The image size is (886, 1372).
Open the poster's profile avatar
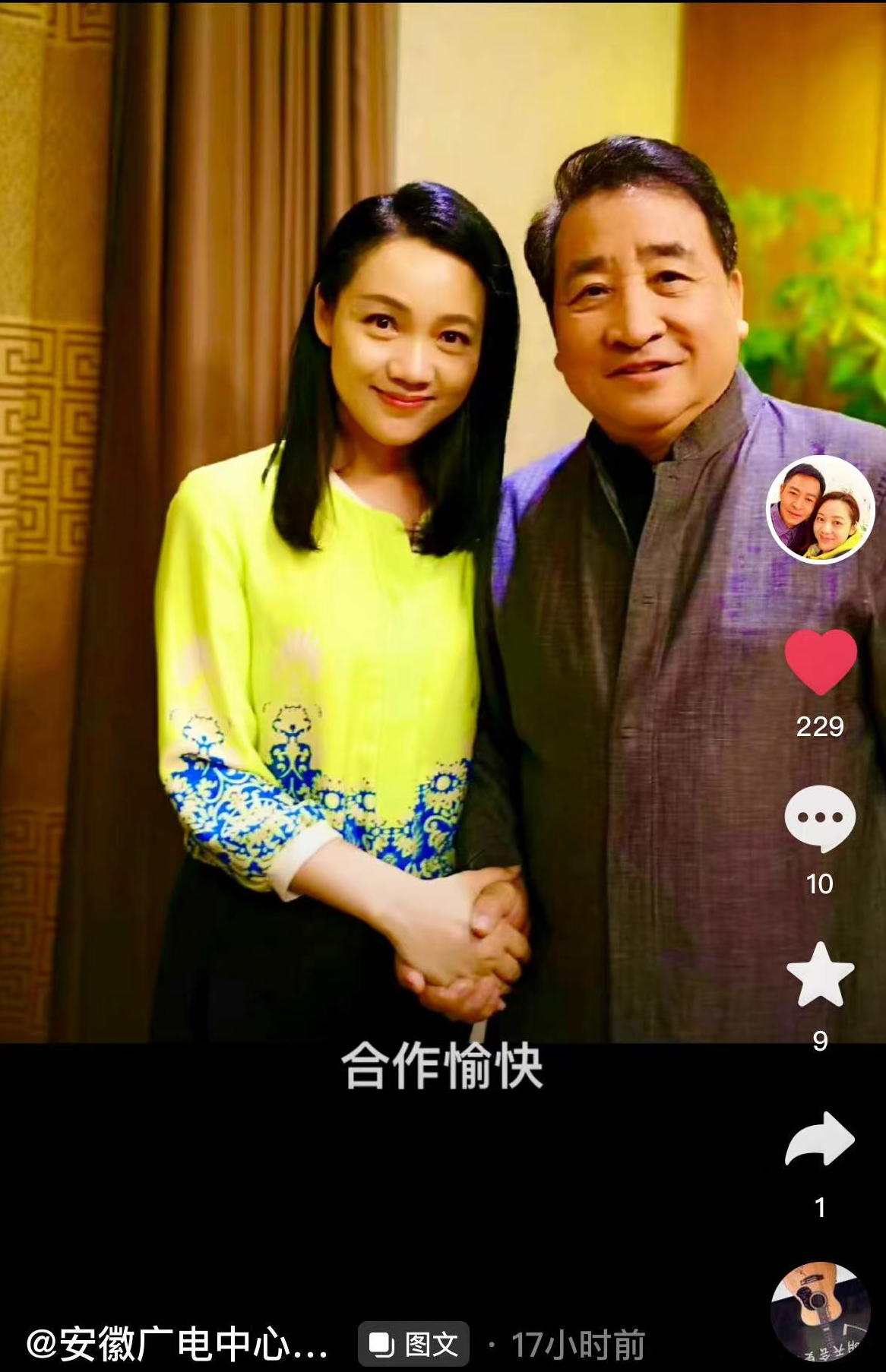820,510
